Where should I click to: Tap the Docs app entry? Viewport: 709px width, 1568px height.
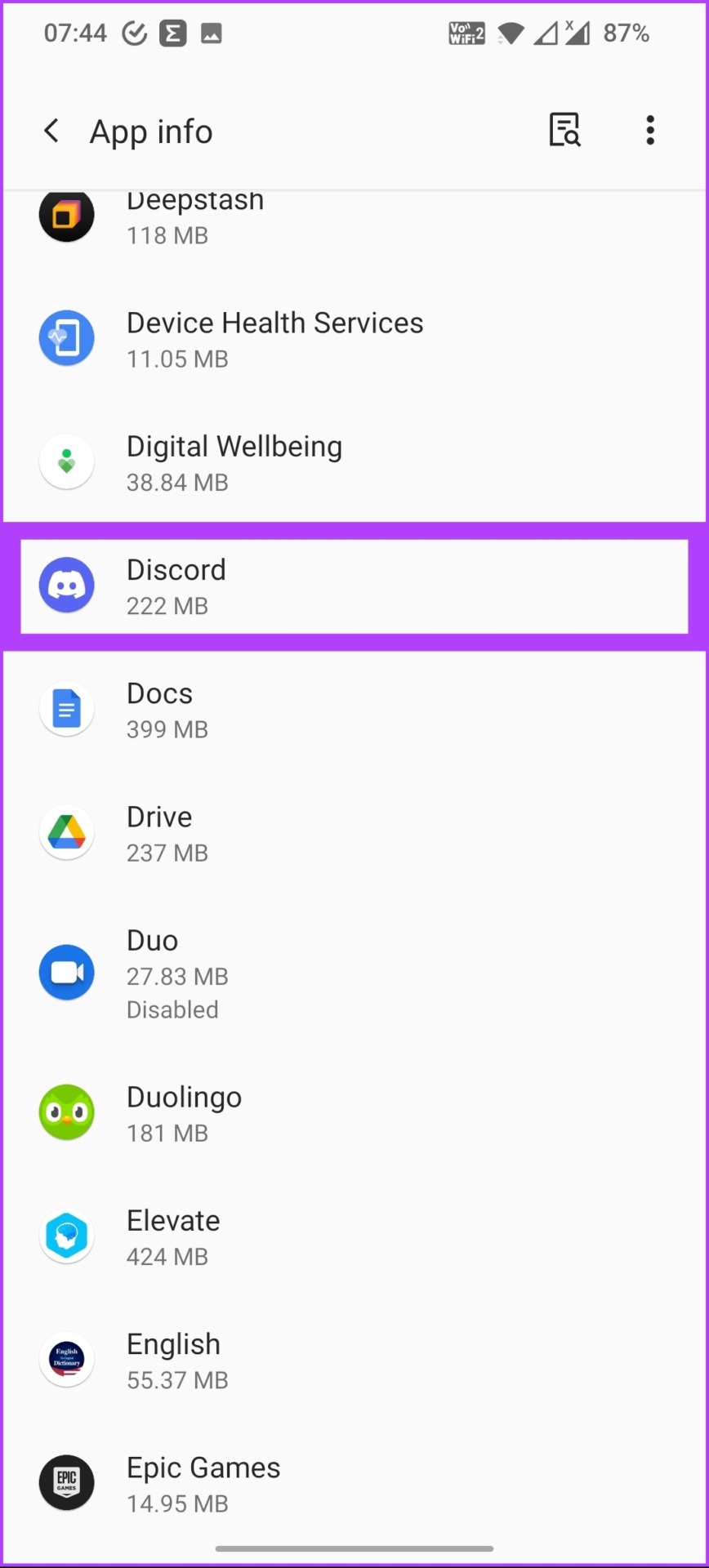(x=354, y=709)
